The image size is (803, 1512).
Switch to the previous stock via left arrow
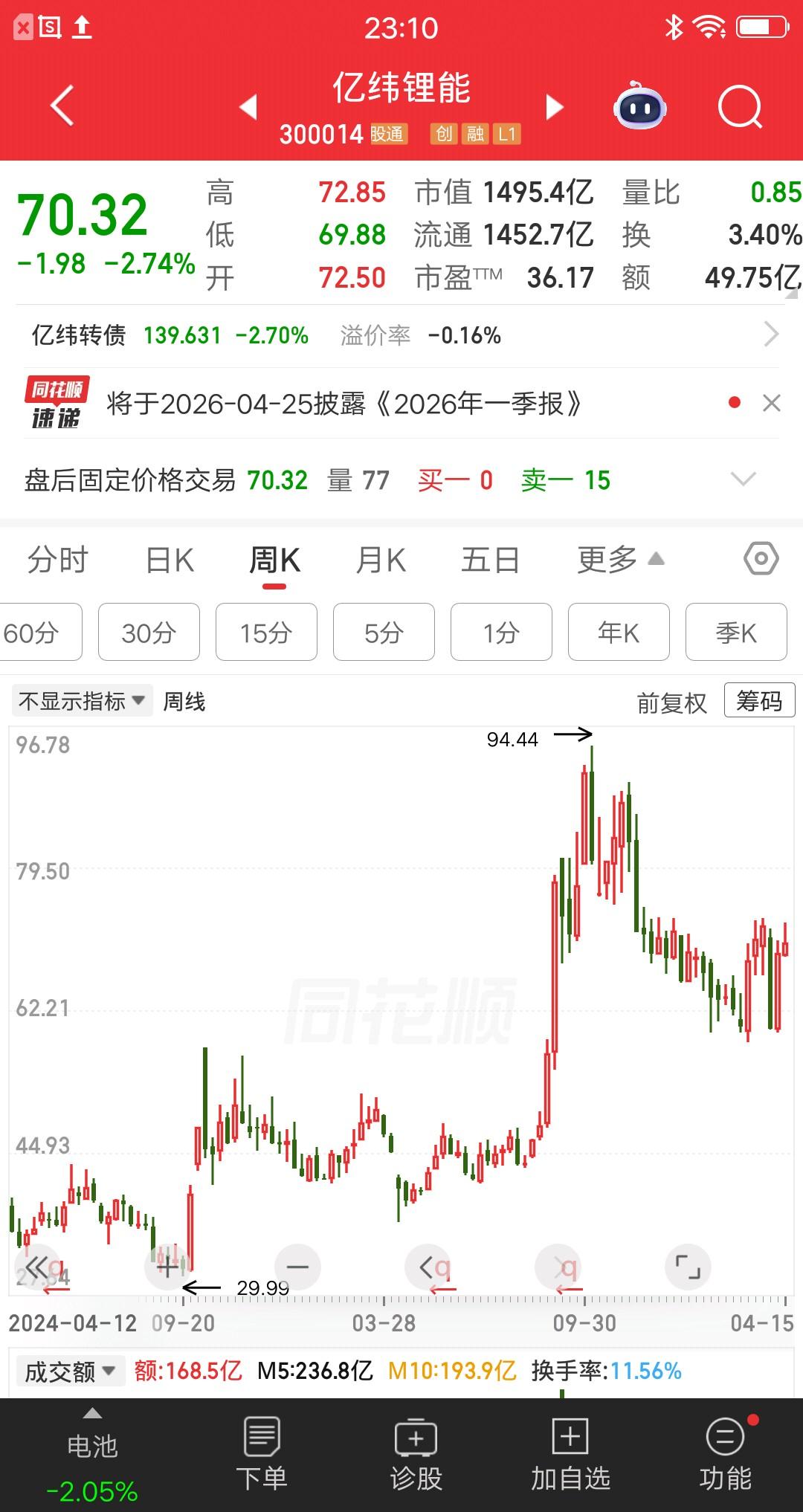coord(251,106)
